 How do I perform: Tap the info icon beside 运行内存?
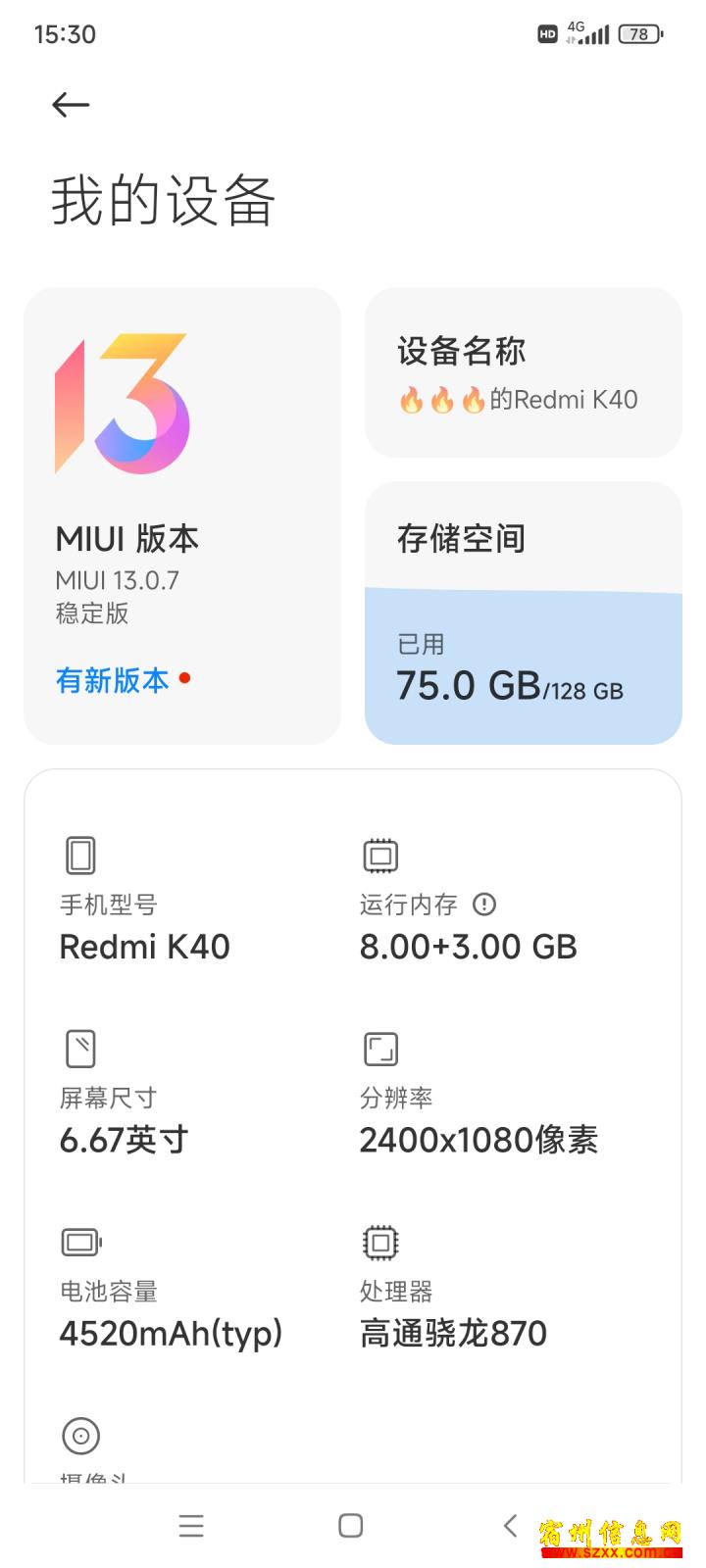(484, 904)
